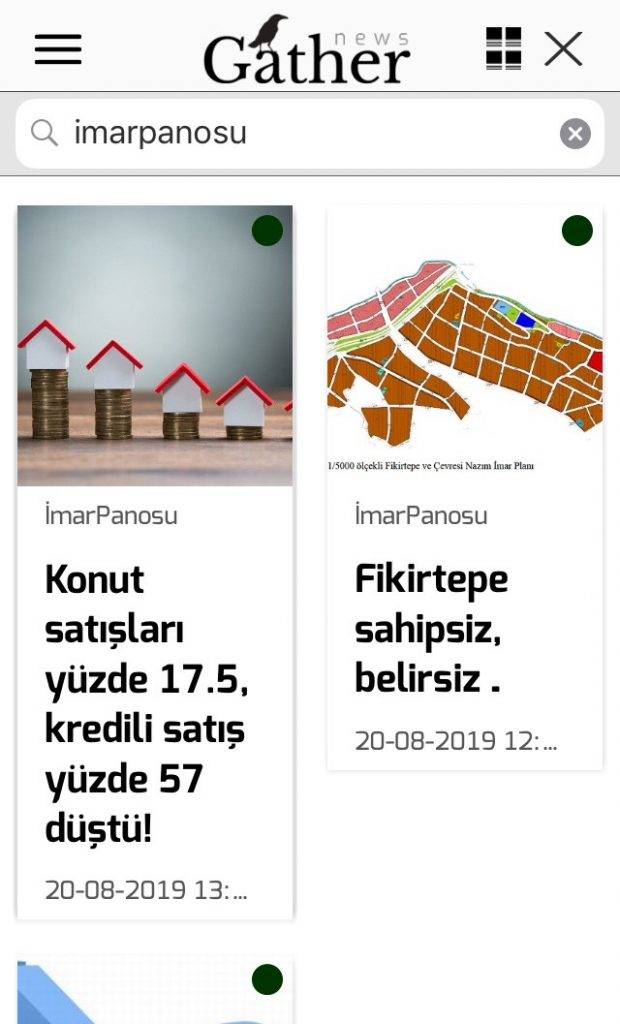The image size is (620, 1024).
Task: Open the Fikirtepe sahipsiz, belirsiz article
Action: pyautogui.click(x=431, y=630)
